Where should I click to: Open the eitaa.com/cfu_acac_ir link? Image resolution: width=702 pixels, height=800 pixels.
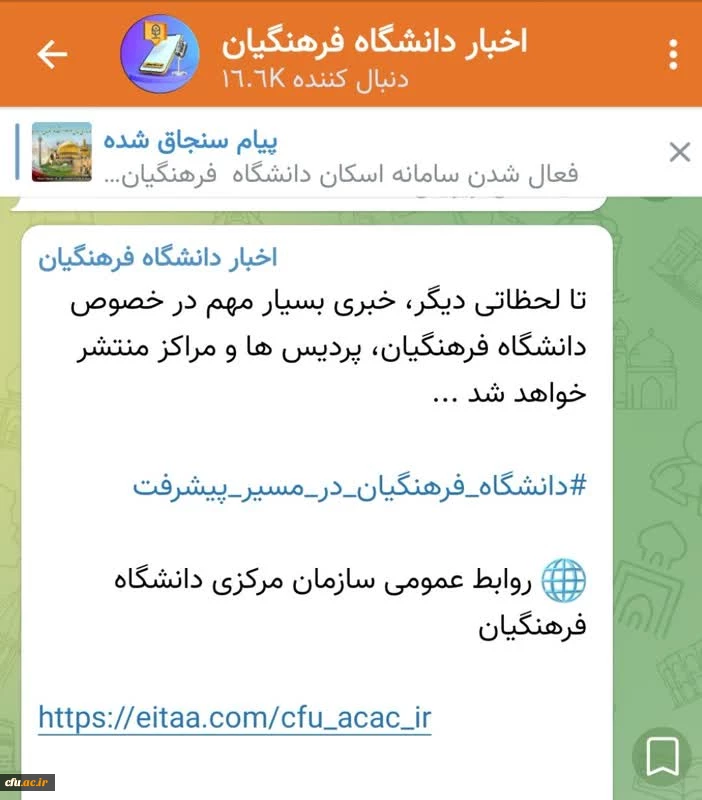click(235, 716)
